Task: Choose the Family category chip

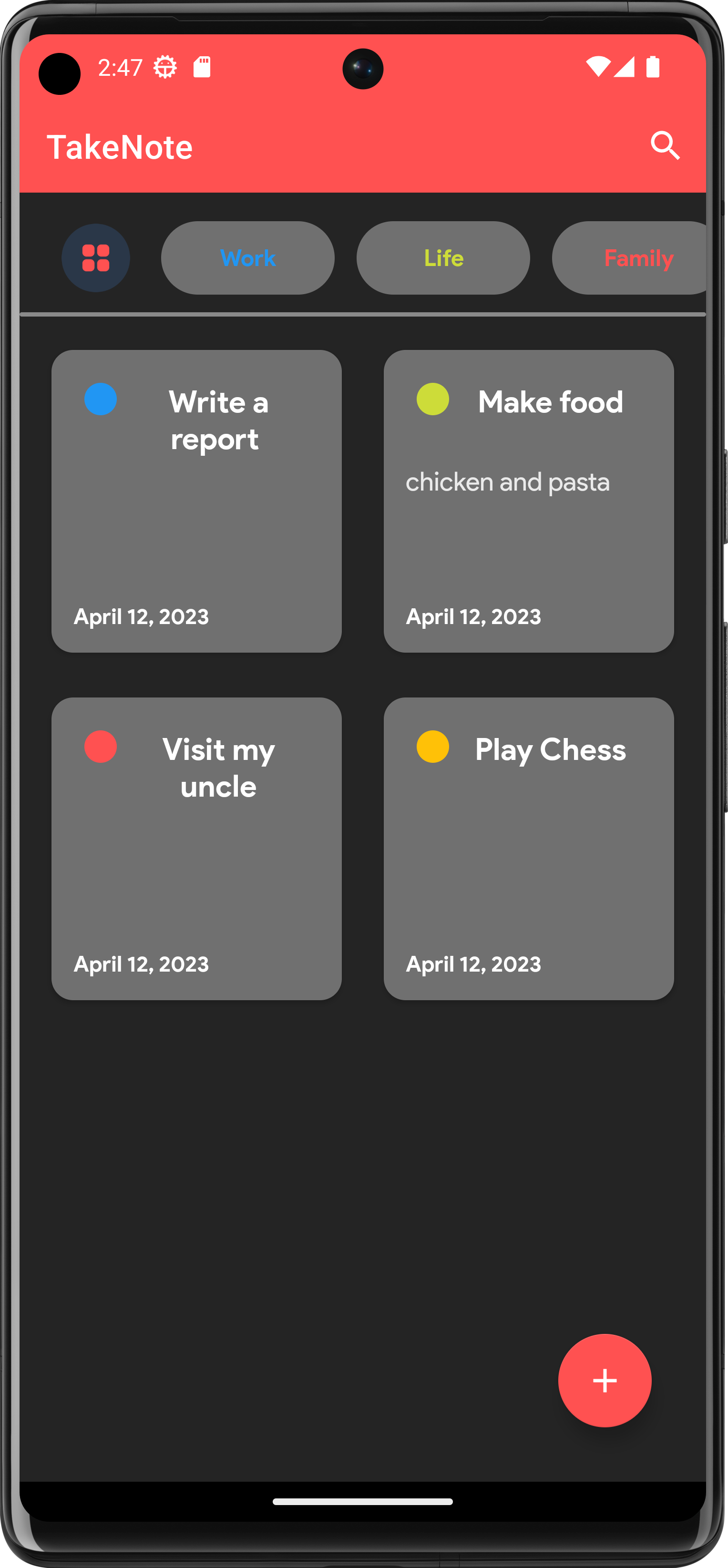Action: 629,258
